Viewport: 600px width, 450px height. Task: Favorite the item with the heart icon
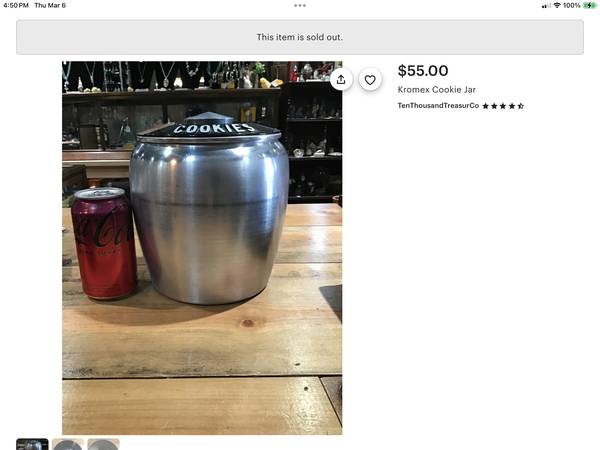370,80
